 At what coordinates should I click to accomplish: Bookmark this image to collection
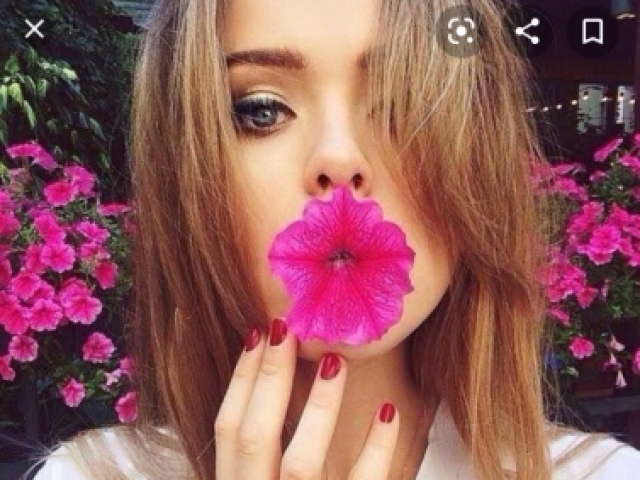pyautogui.click(x=593, y=32)
